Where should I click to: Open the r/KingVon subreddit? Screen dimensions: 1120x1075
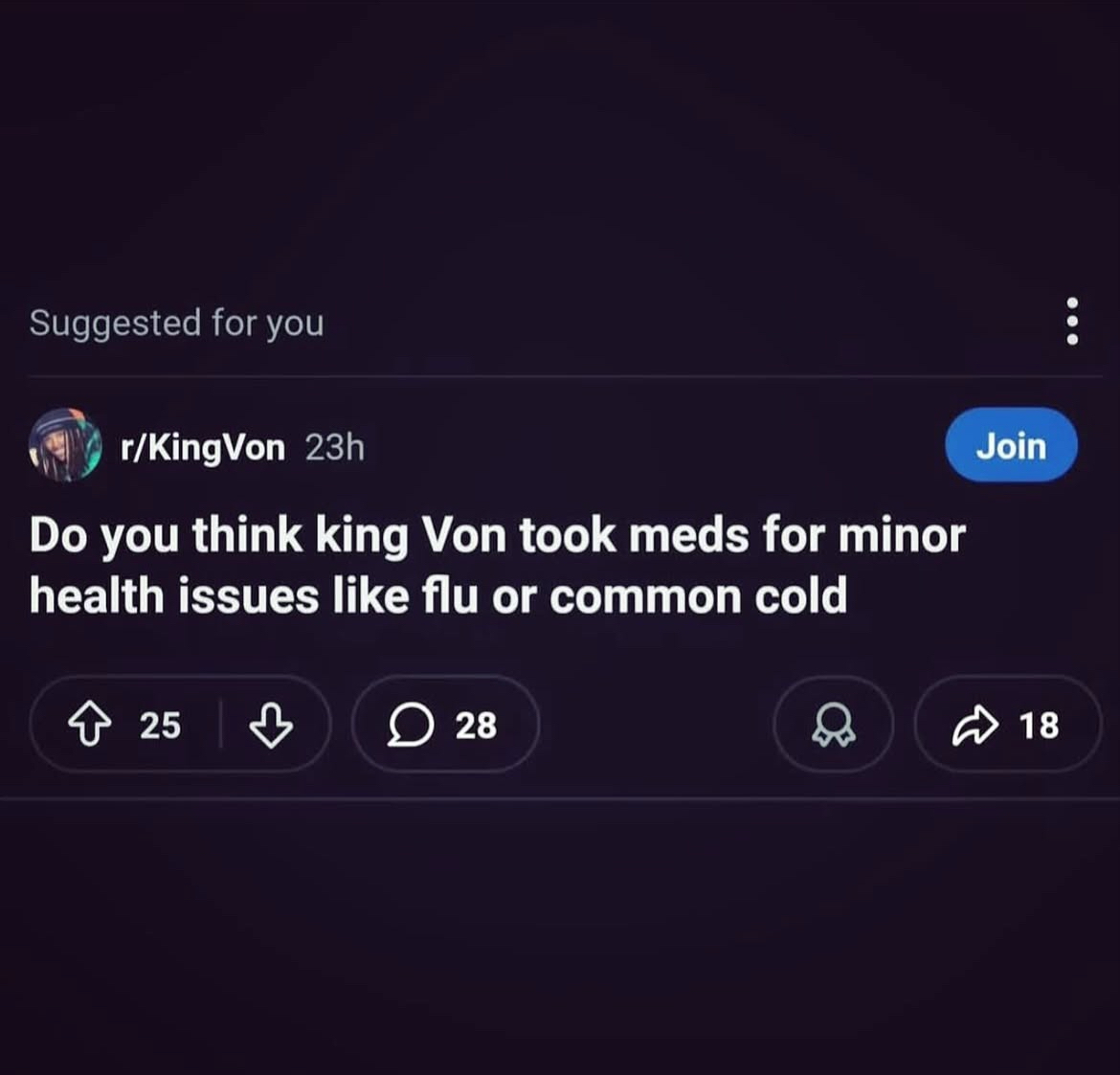(203, 447)
